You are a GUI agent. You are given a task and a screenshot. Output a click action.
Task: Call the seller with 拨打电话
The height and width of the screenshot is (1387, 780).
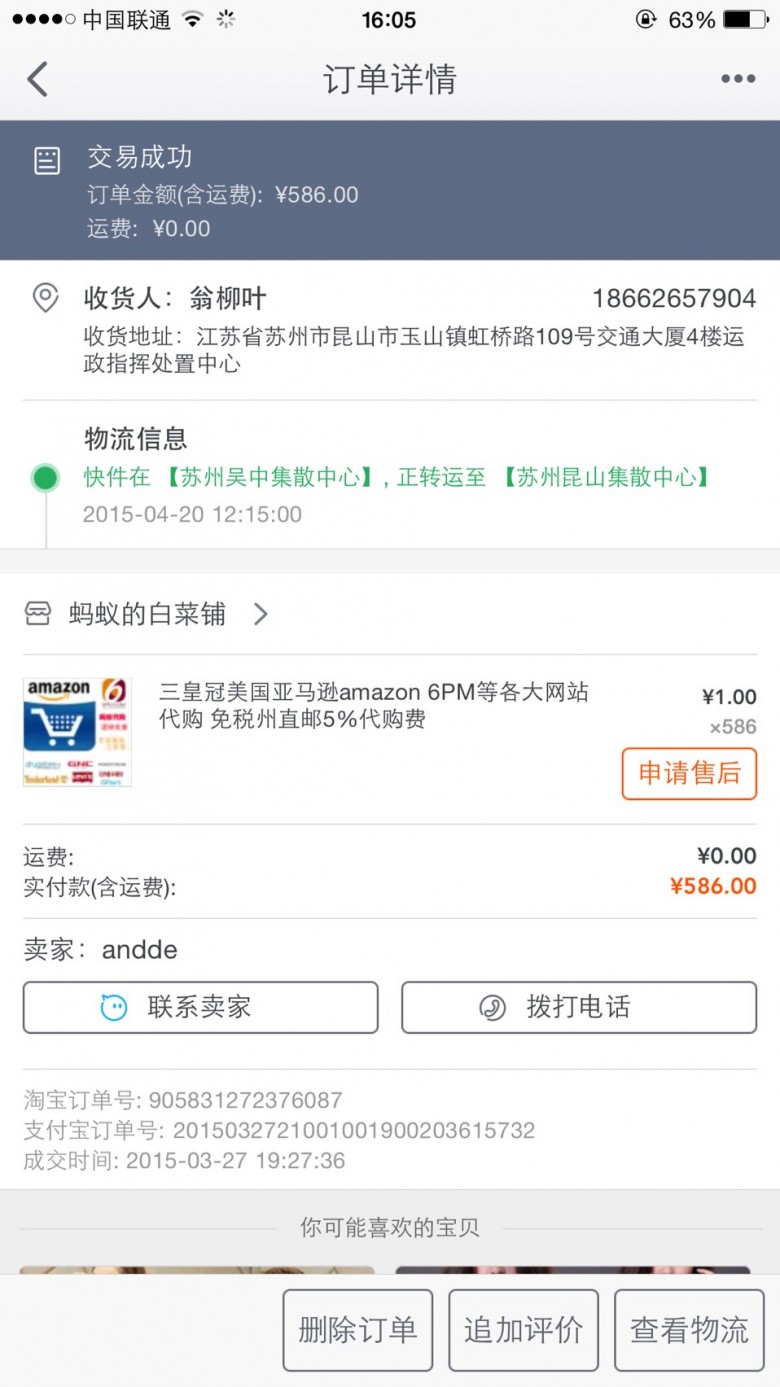point(579,1007)
